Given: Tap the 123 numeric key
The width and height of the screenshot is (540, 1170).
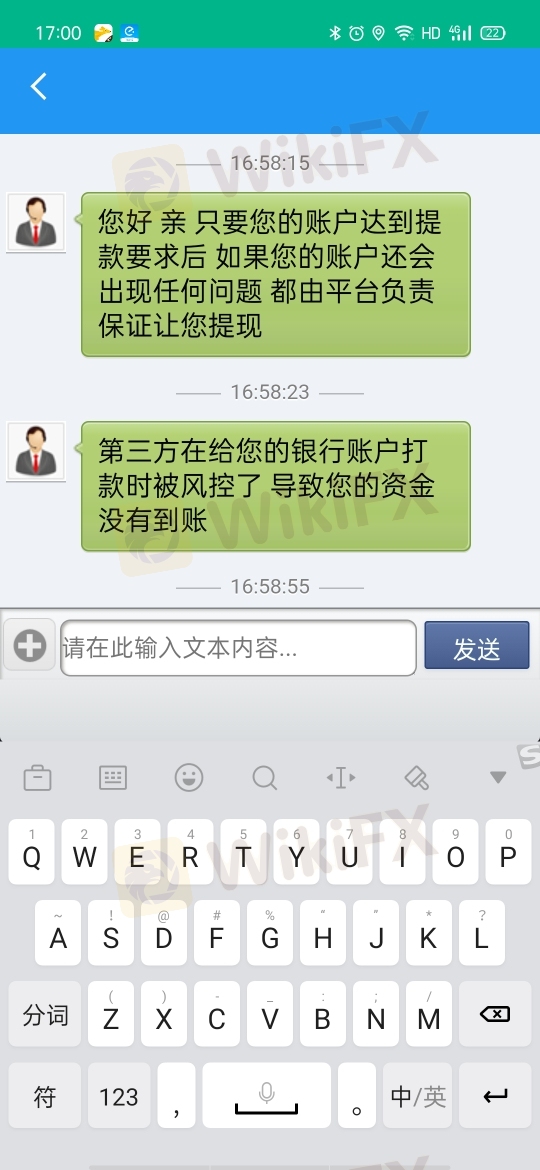Looking at the screenshot, I should coord(119,1095).
